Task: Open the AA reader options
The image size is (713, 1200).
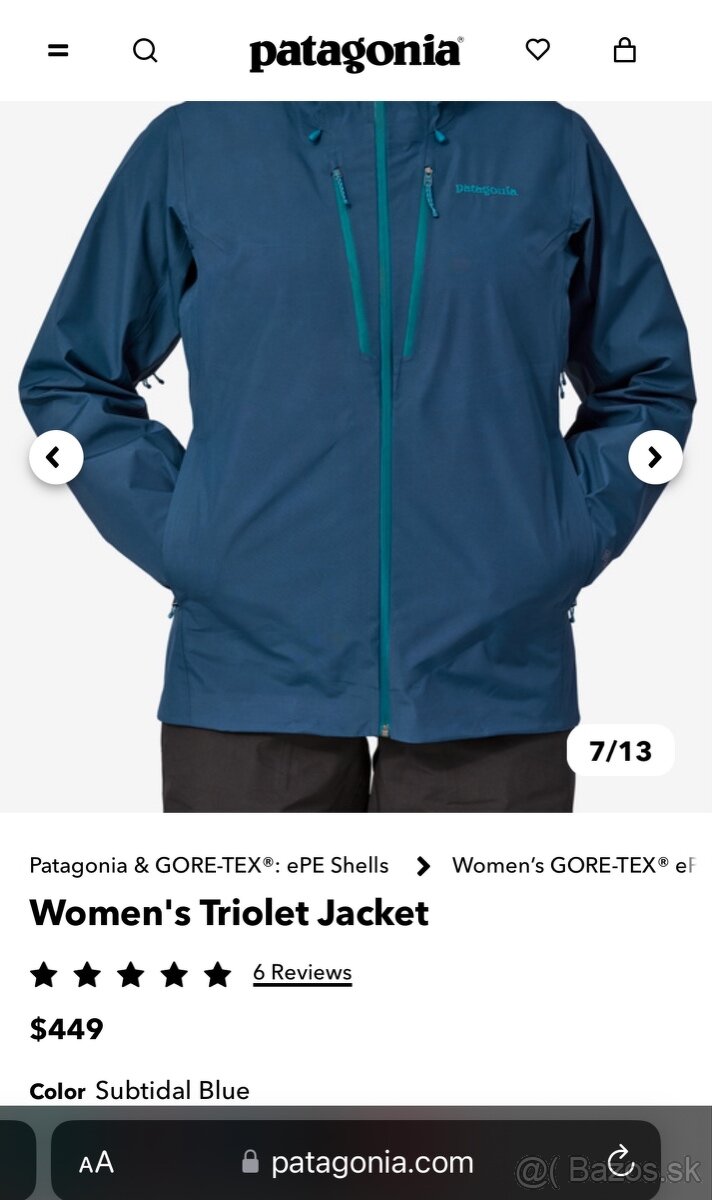Action: [97, 1162]
